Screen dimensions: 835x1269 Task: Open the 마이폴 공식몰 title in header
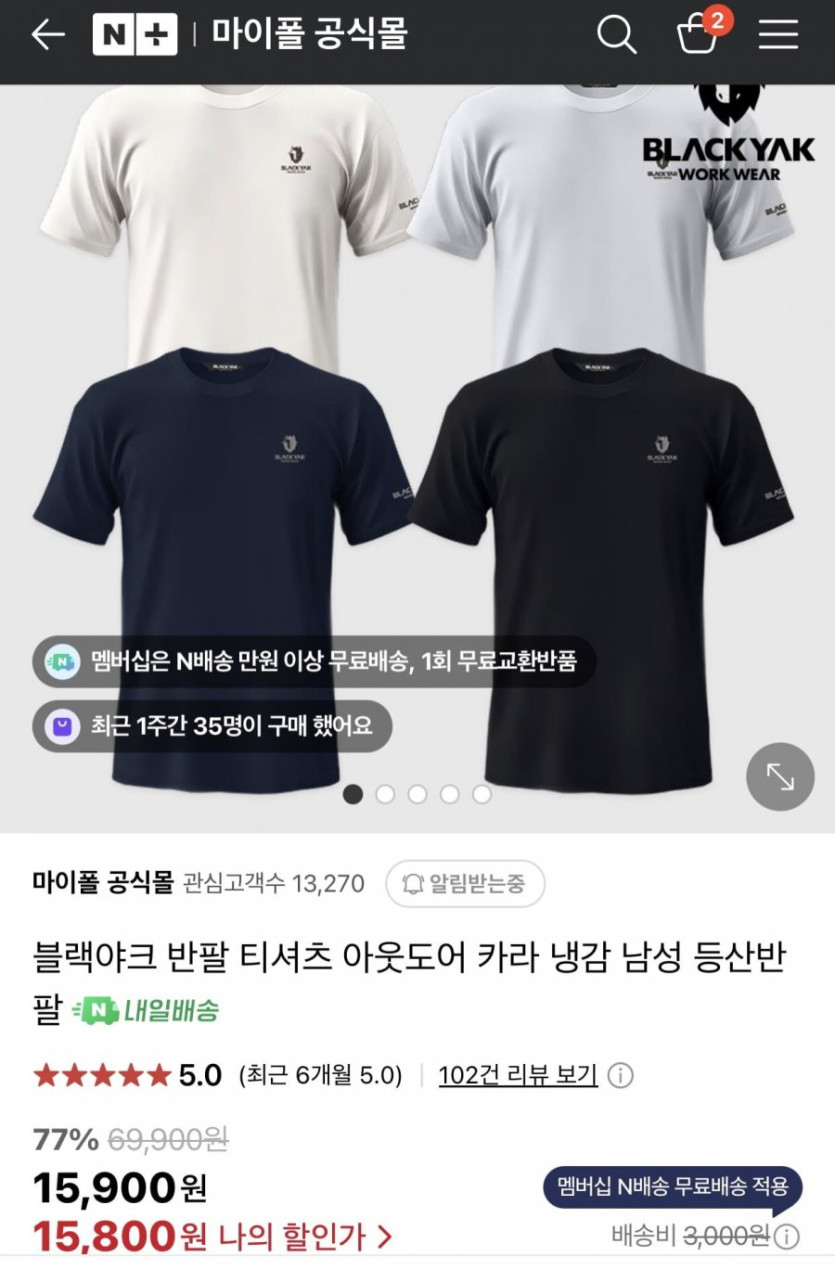(310, 35)
